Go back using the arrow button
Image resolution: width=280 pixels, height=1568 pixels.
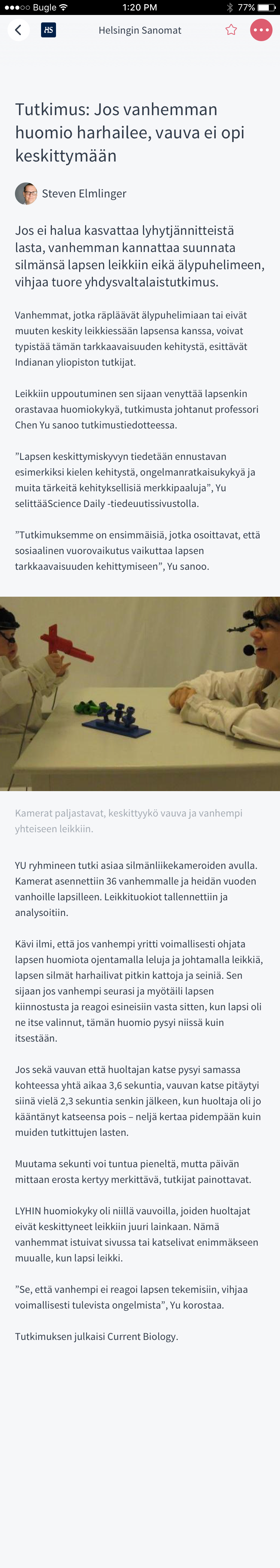coord(18,30)
